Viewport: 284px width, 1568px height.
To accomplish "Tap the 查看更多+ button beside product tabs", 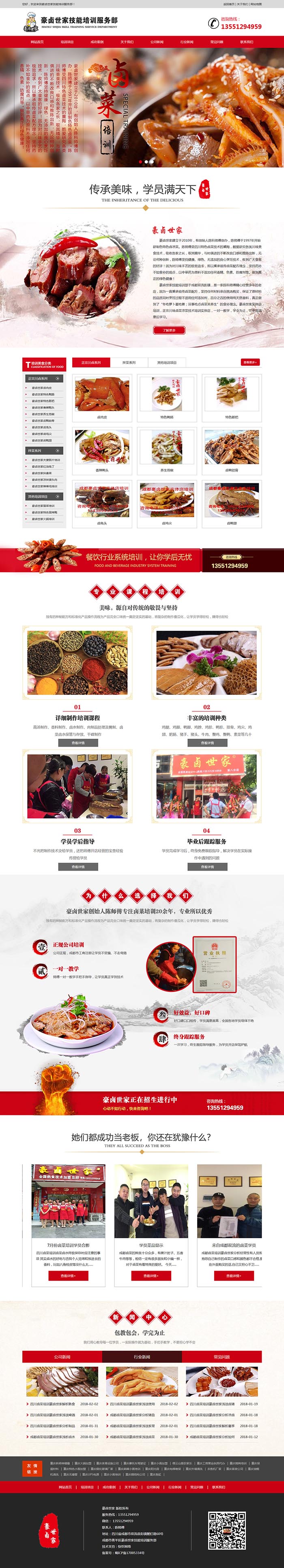I will point(250,362).
